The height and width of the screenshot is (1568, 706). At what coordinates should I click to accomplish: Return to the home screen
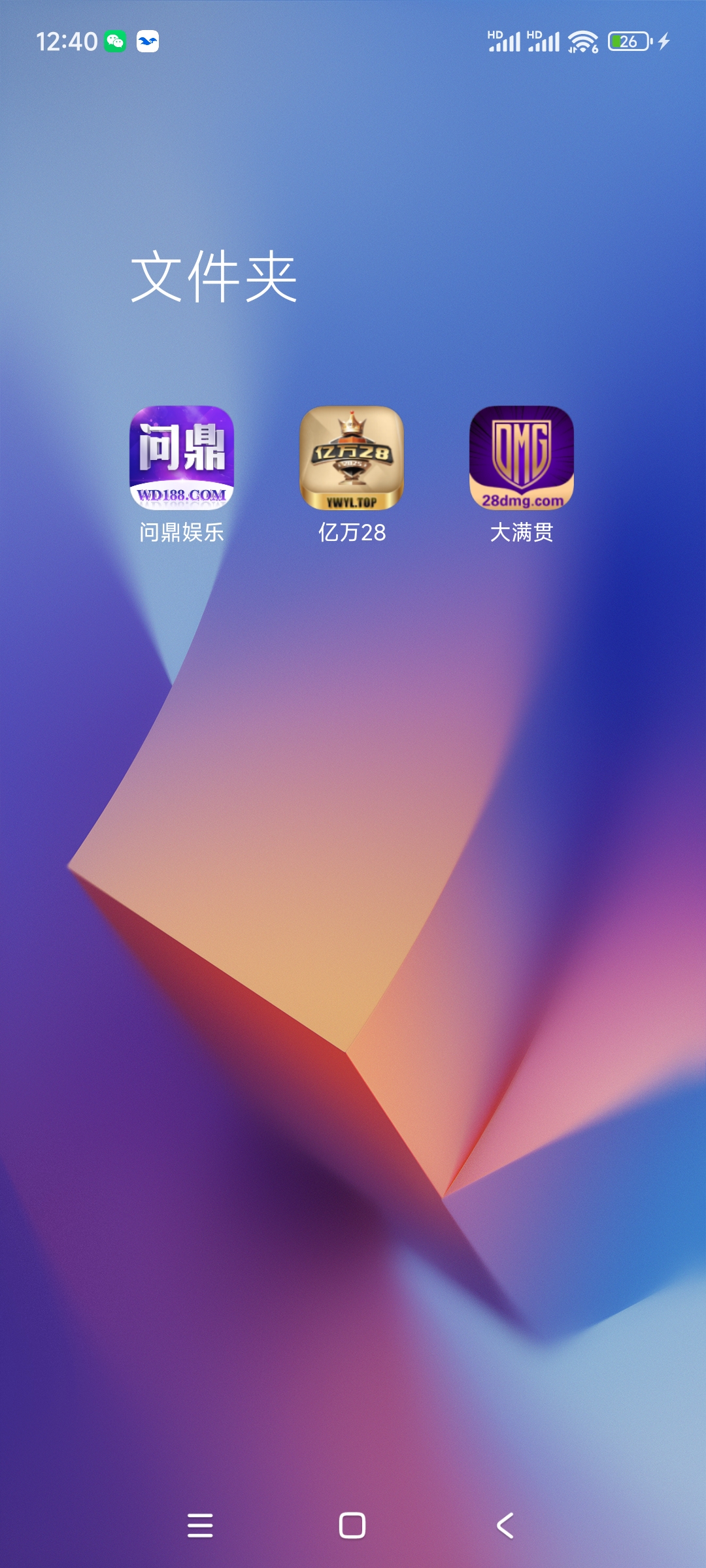coord(352,1526)
